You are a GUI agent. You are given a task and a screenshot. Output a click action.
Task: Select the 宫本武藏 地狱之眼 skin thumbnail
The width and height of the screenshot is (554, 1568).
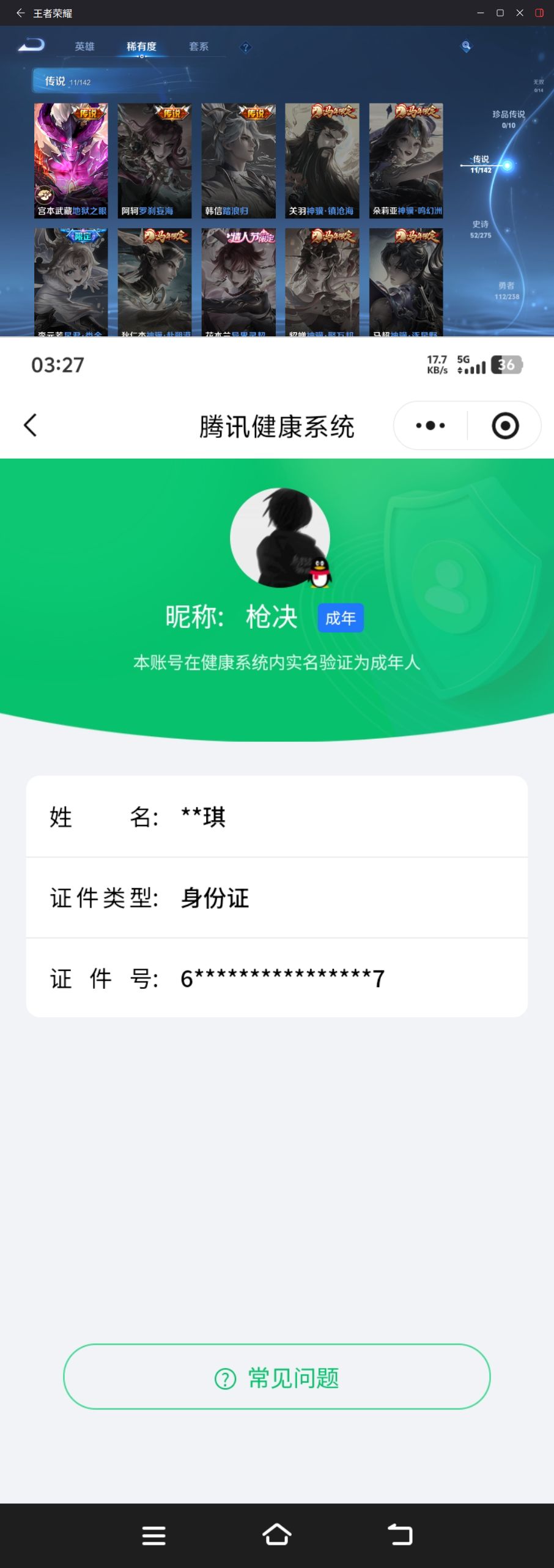click(x=70, y=159)
